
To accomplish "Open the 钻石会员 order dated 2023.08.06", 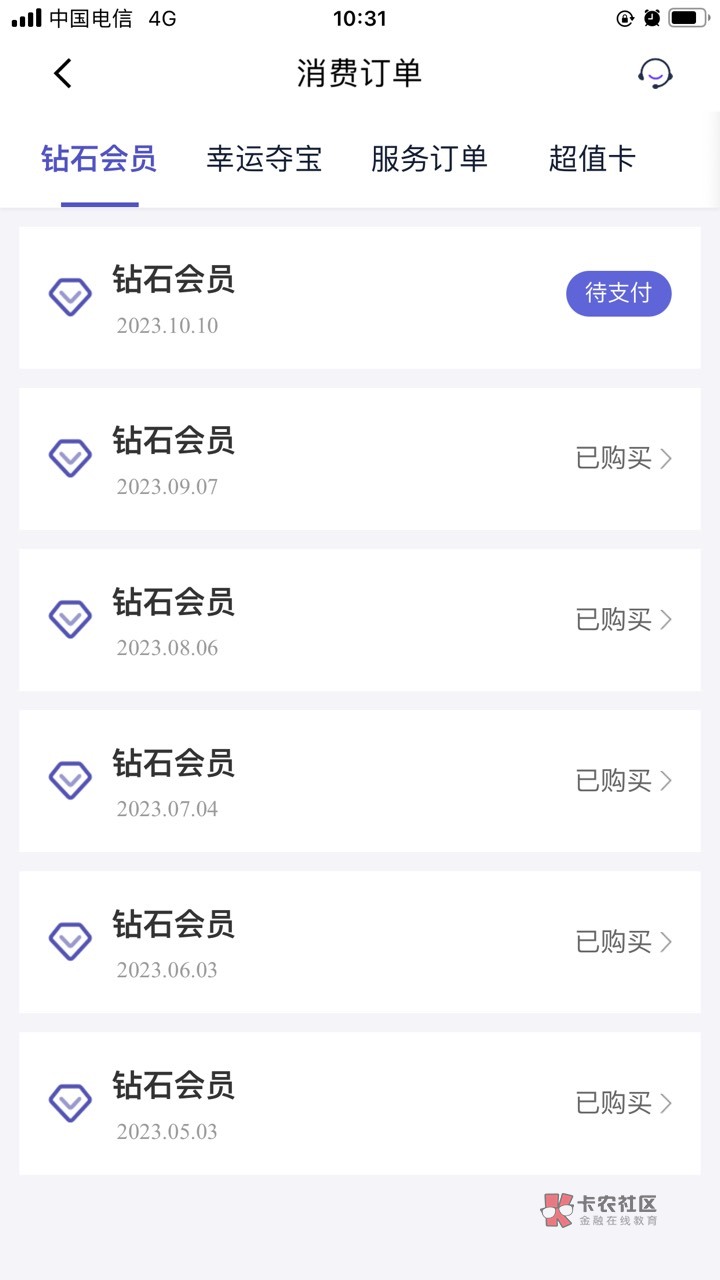I will coord(360,620).
